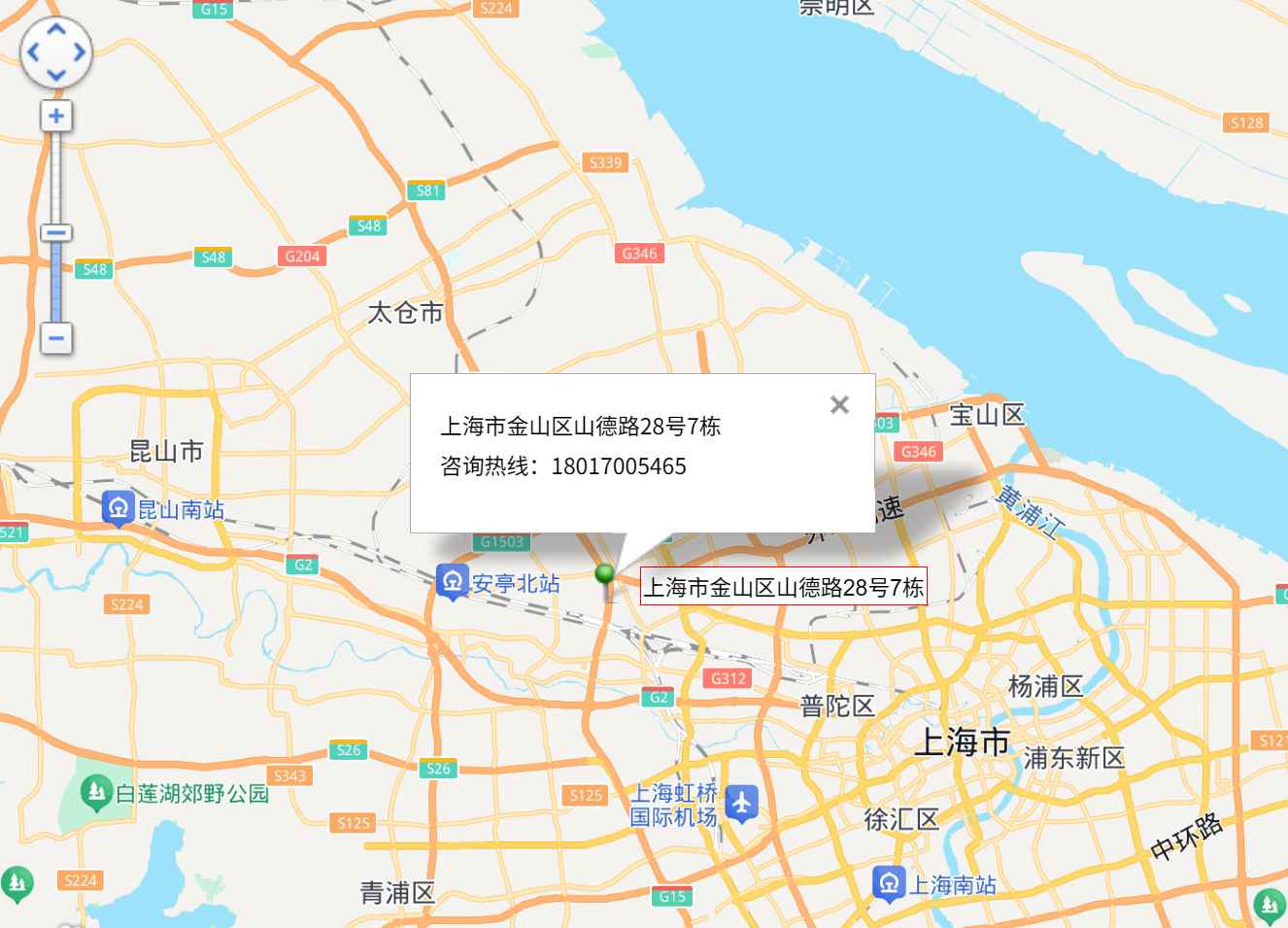Select the red-bordered address label by the pin
Viewport: 1288px width, 928px height.
[783, 587]
